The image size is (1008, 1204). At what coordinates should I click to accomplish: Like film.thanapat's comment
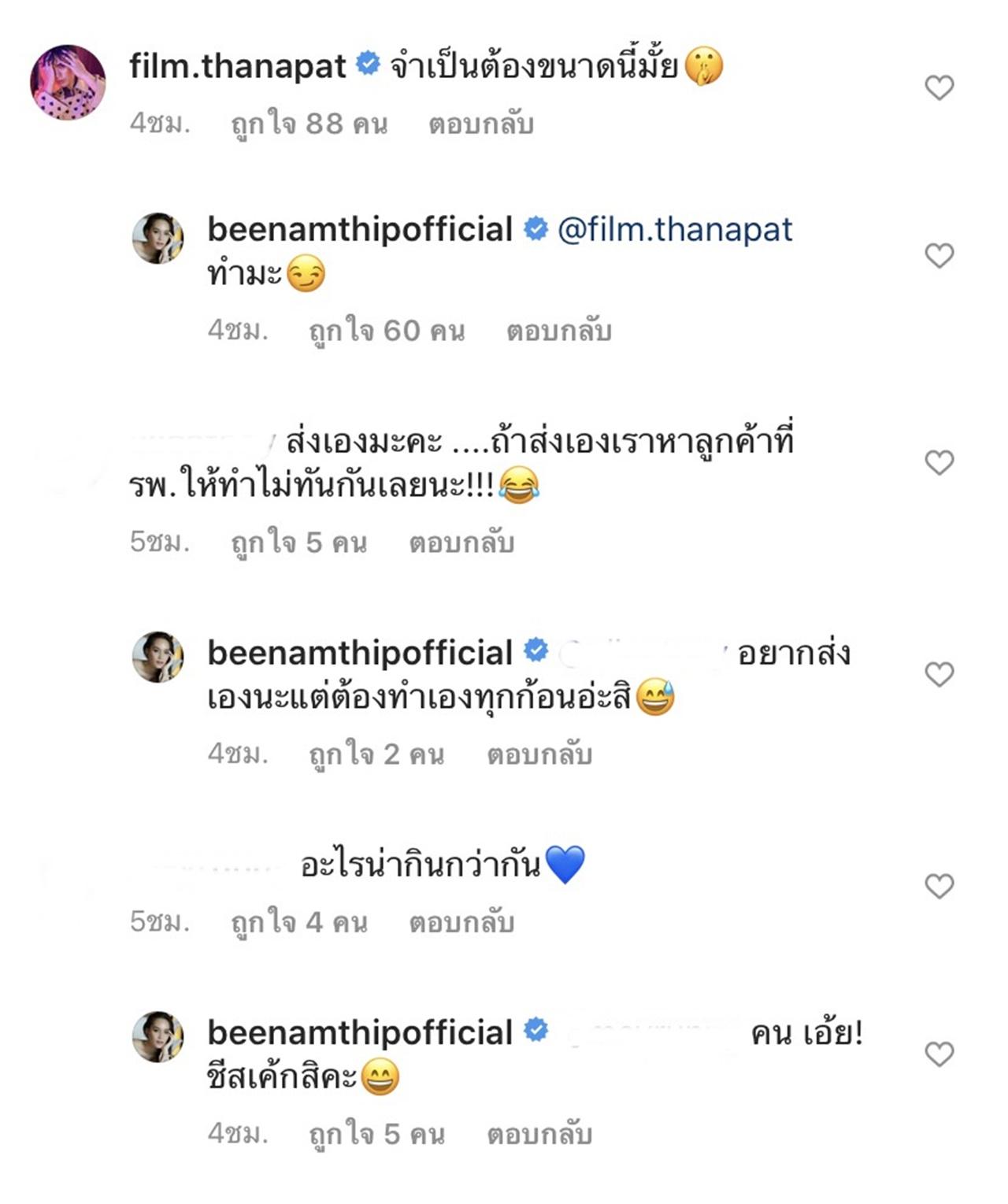(x=939, y=87)
